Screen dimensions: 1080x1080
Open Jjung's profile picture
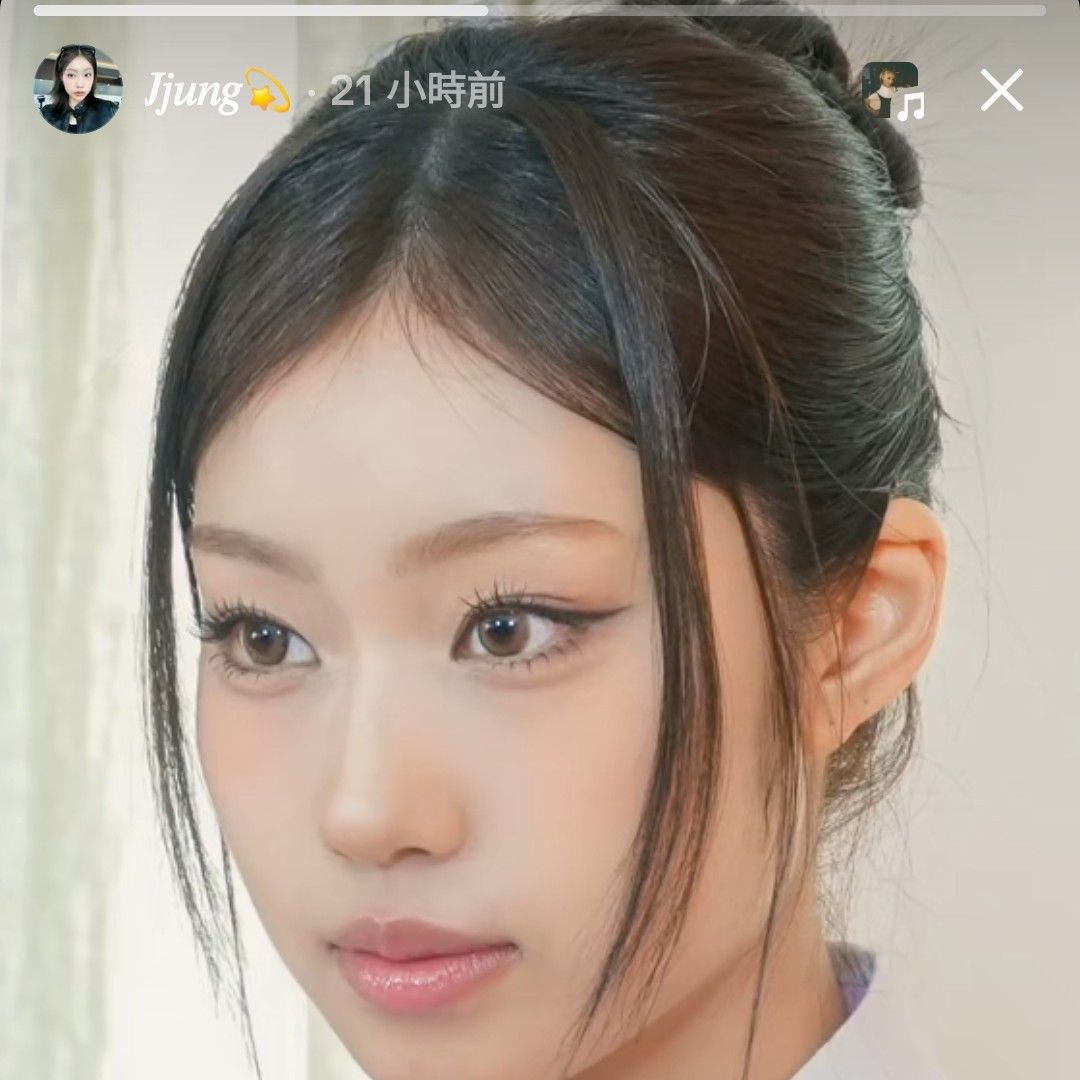click(78, 90)
